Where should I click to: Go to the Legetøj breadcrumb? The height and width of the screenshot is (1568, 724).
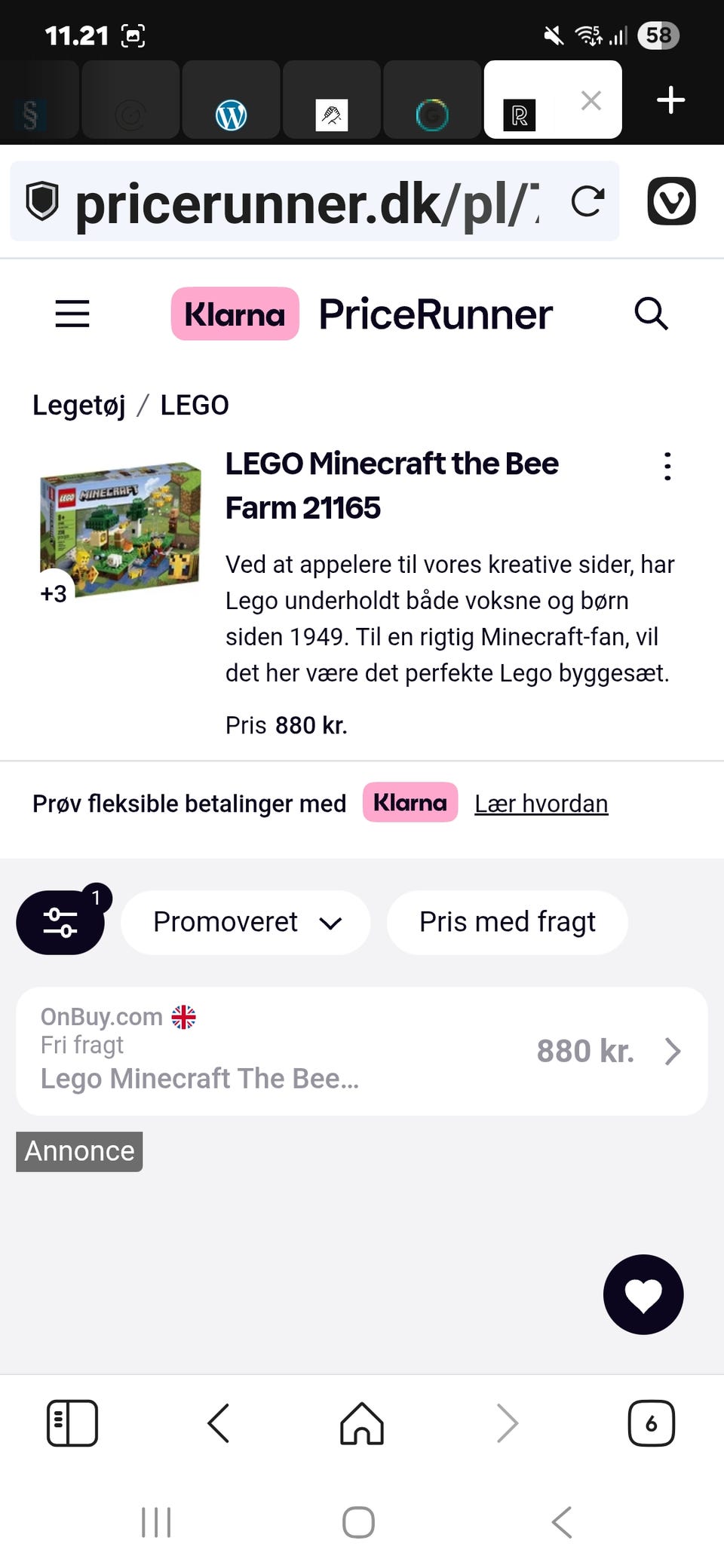coord(78,406)
